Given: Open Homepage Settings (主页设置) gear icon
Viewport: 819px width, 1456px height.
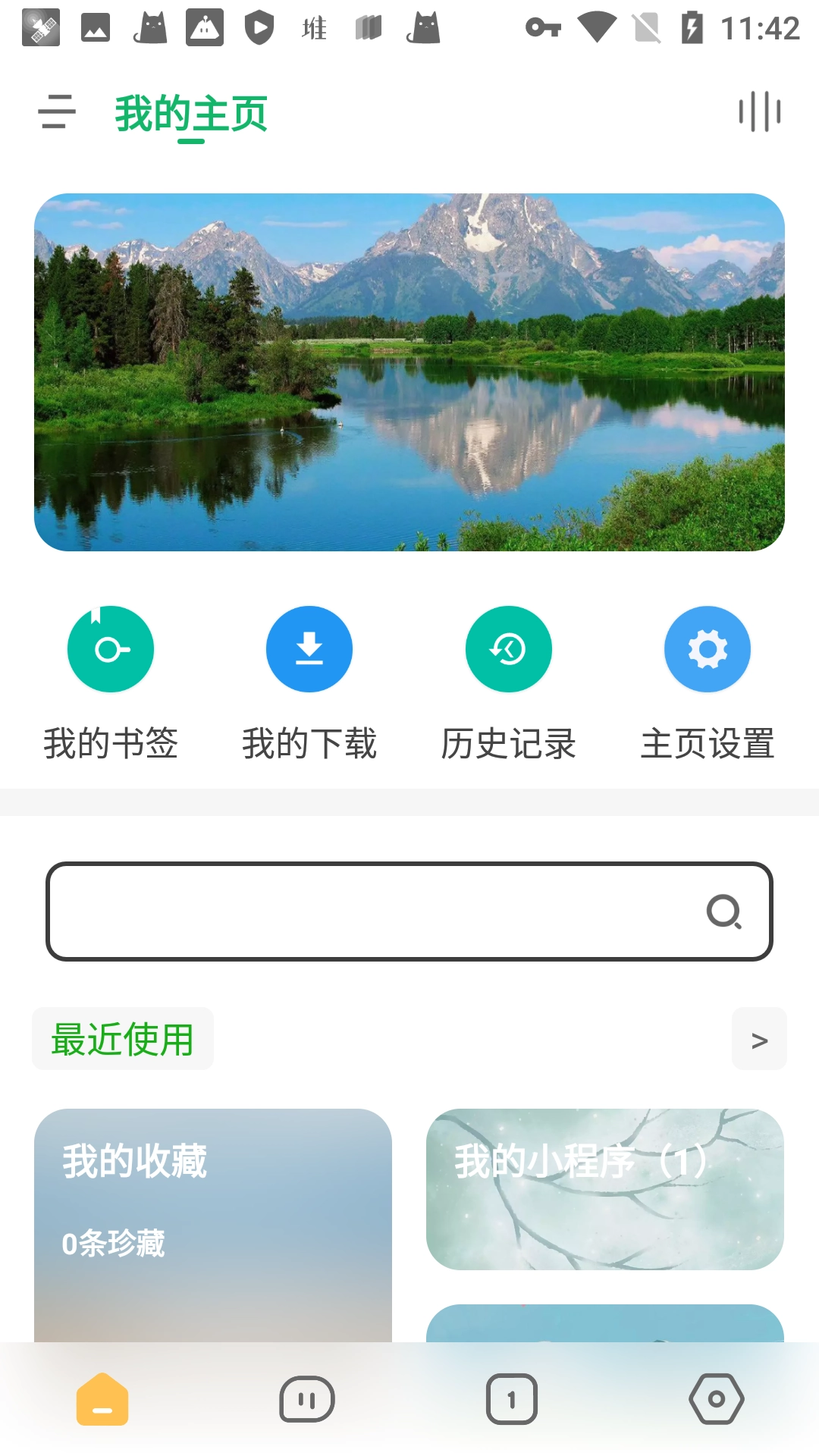Looking at the screenshot, I should [707, 649].
